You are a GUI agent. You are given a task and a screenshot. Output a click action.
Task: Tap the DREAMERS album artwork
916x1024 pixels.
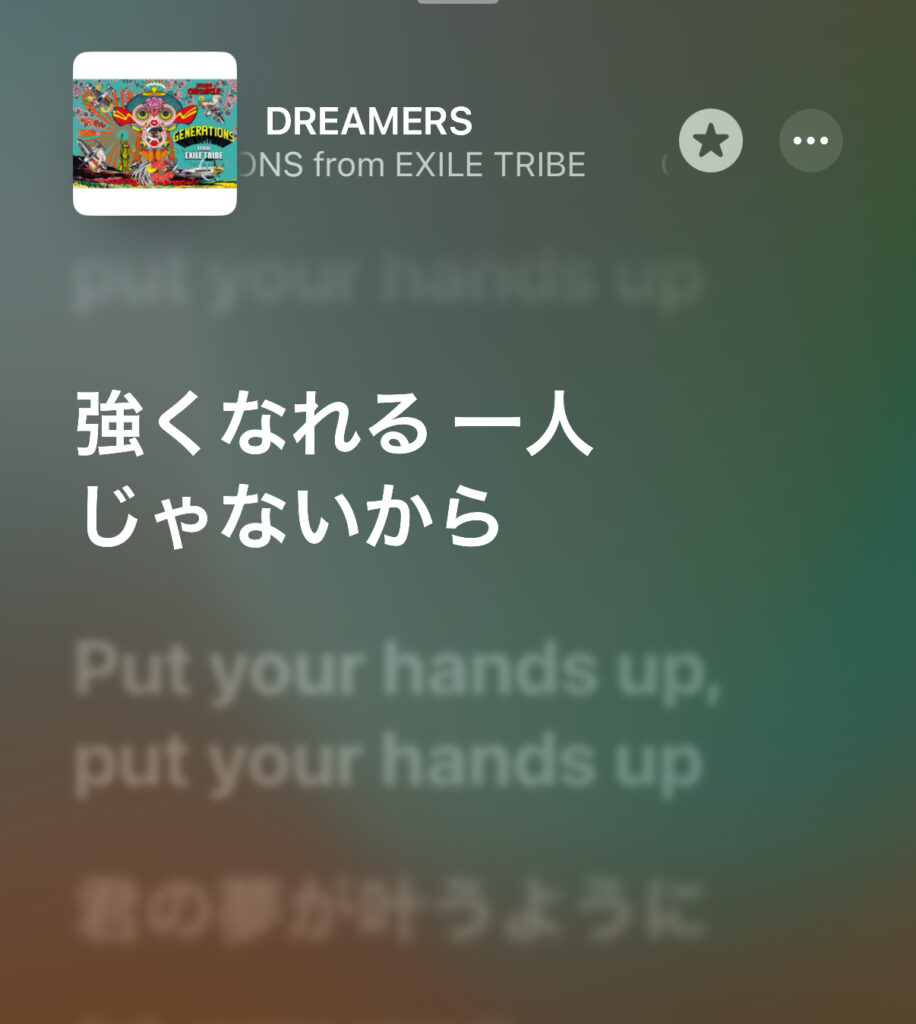coord(155,133)
